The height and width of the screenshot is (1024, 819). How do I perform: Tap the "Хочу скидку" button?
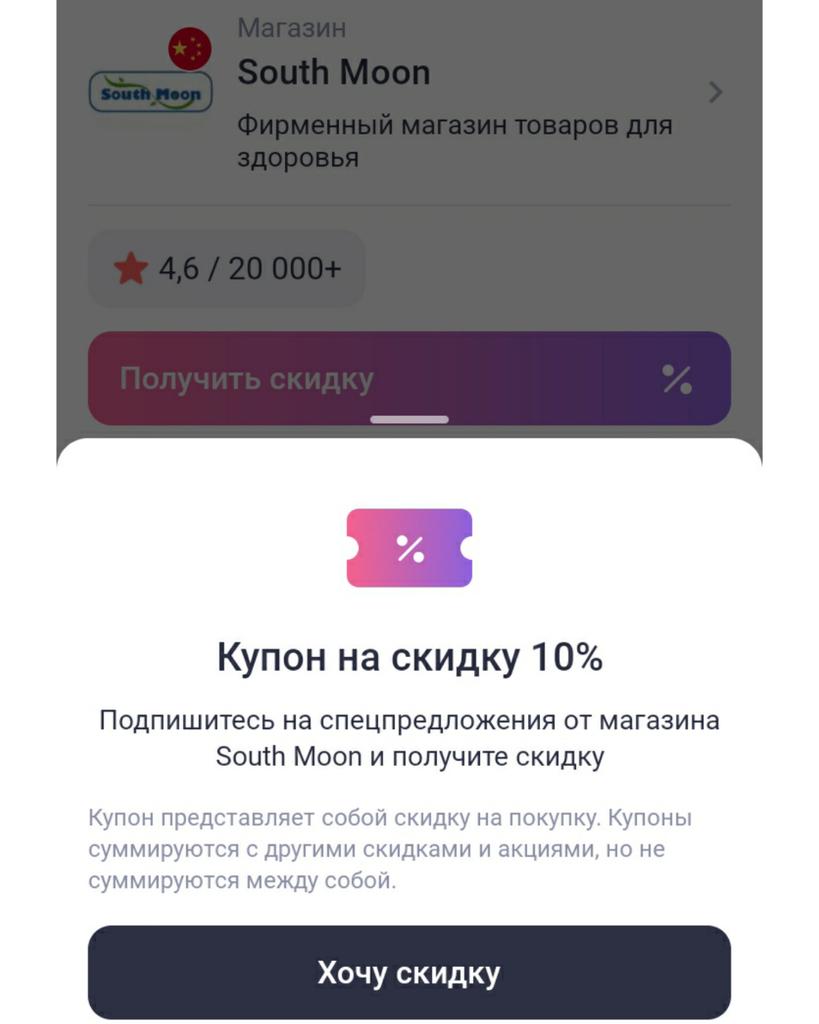pyautogui.click(x=409, y=972)
